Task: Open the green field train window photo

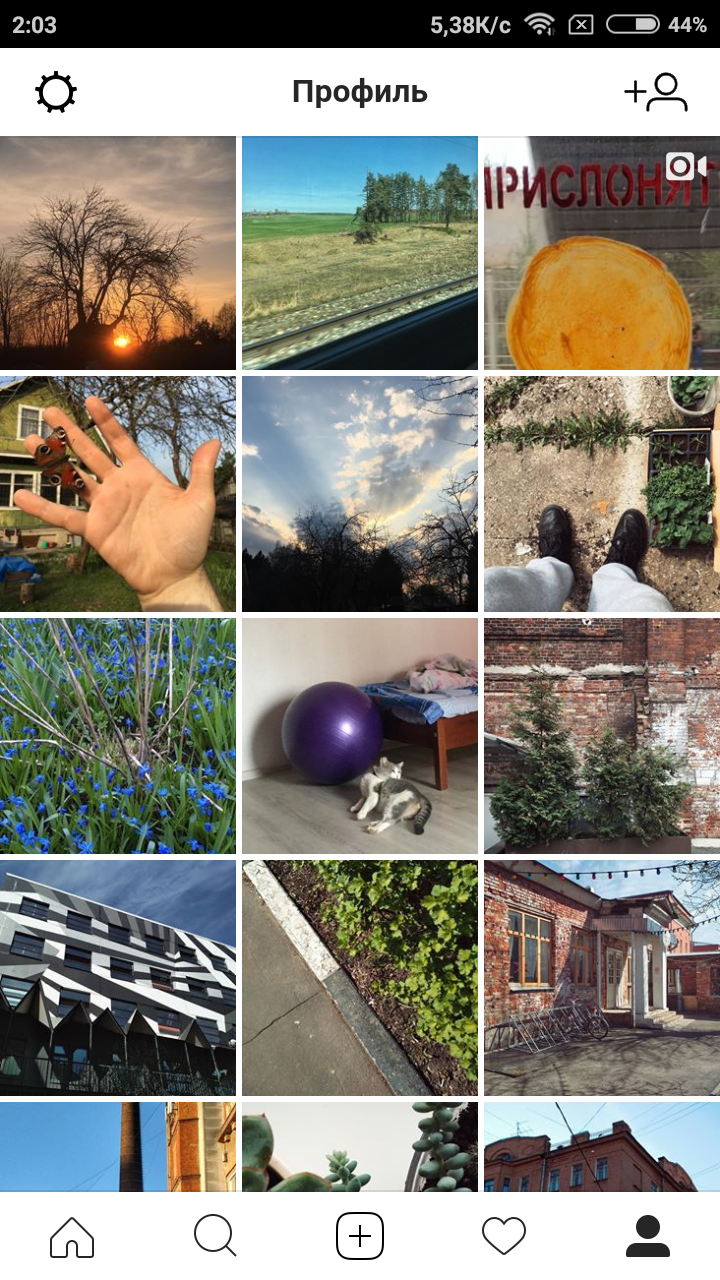Action: 360,253
